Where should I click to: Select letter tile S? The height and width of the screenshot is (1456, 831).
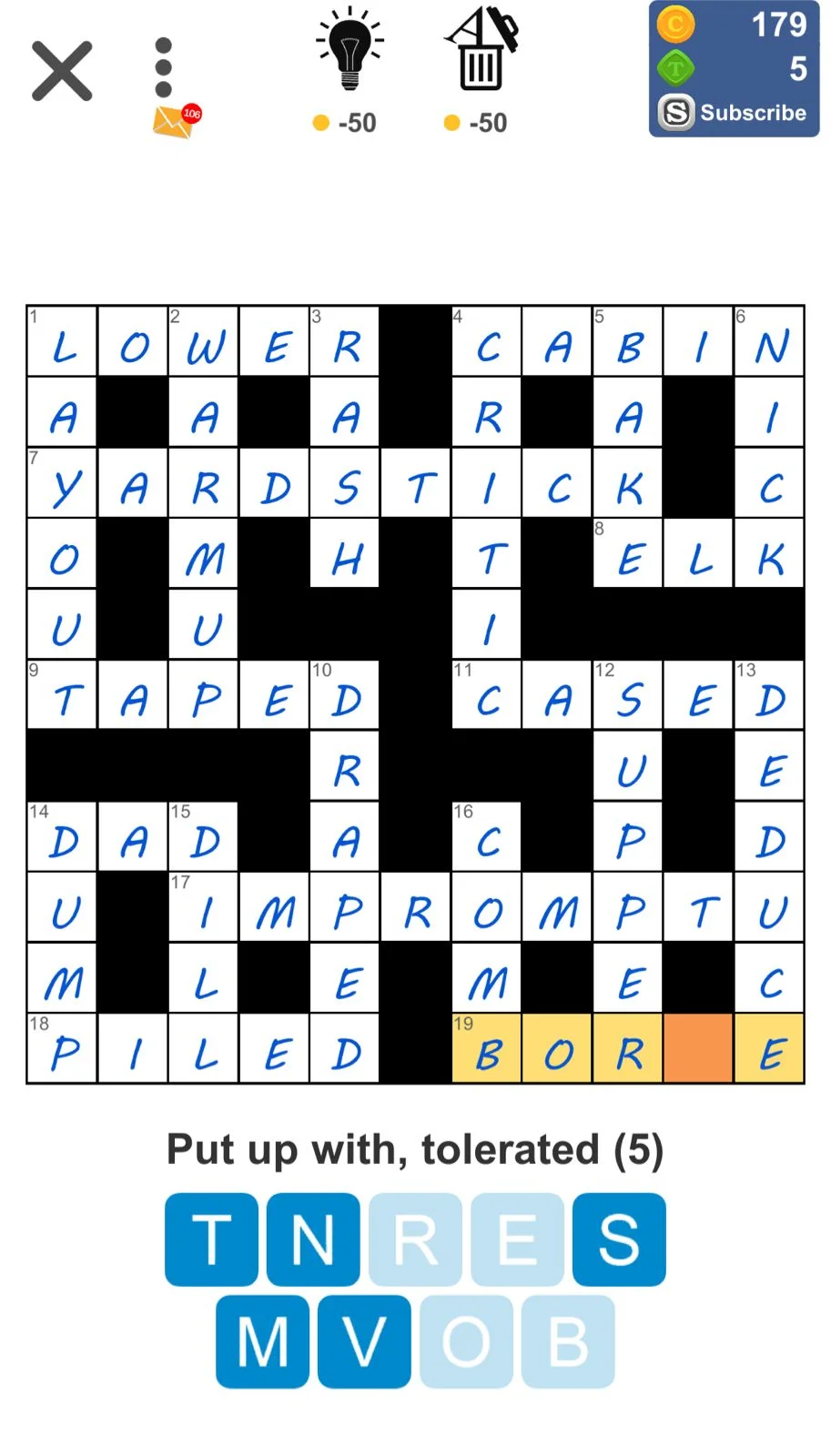tap(619, 1239)
